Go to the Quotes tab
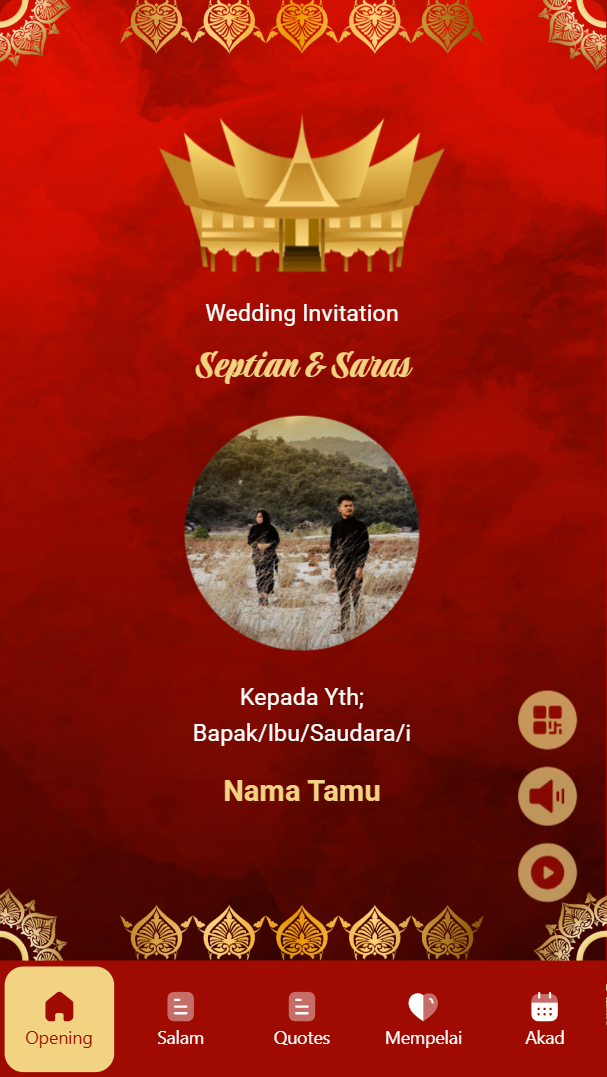Image resolution: width=607 pixels, height=1077 pixels. point(302,1019)
